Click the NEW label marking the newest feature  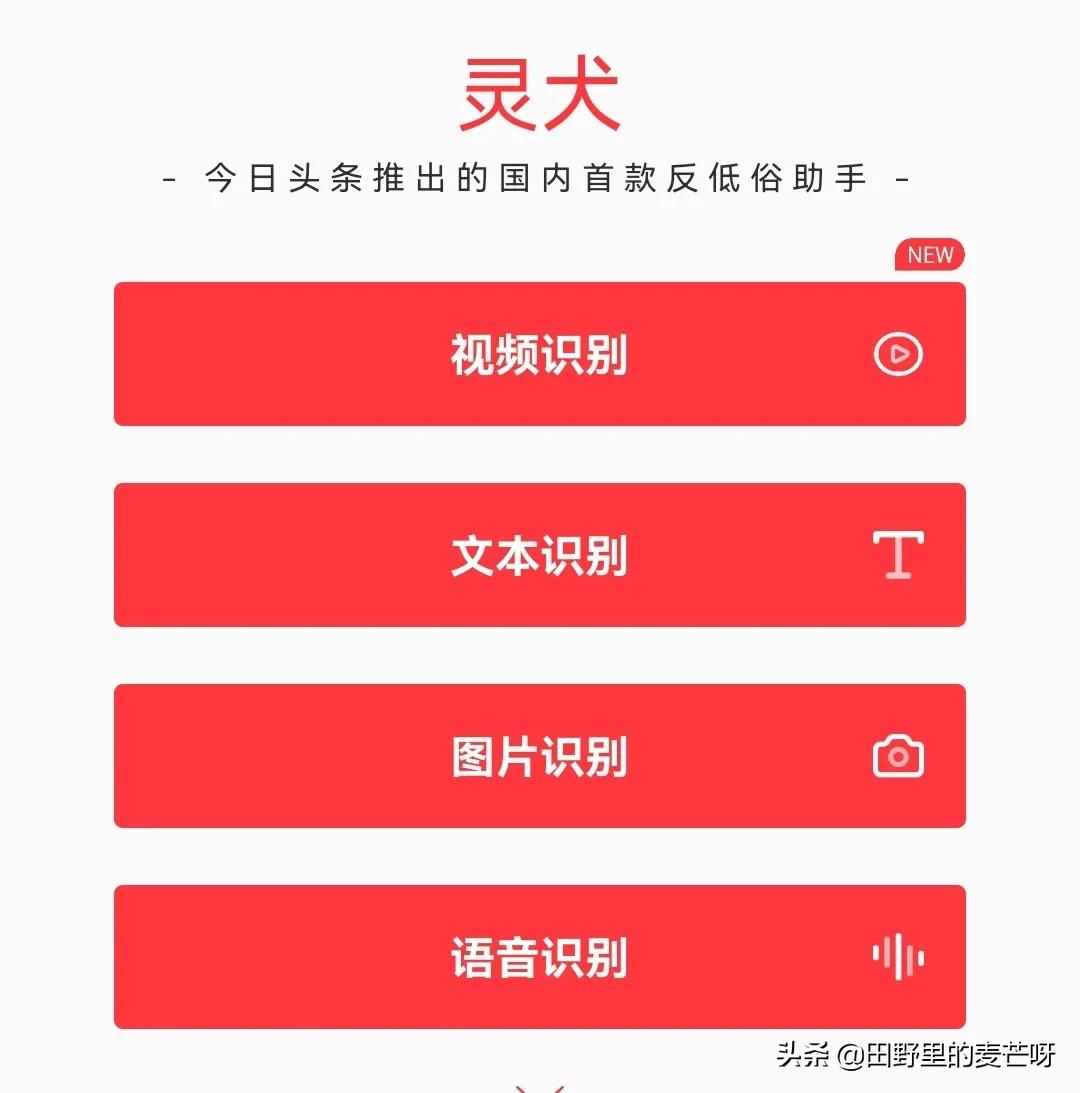coord(928,255)
